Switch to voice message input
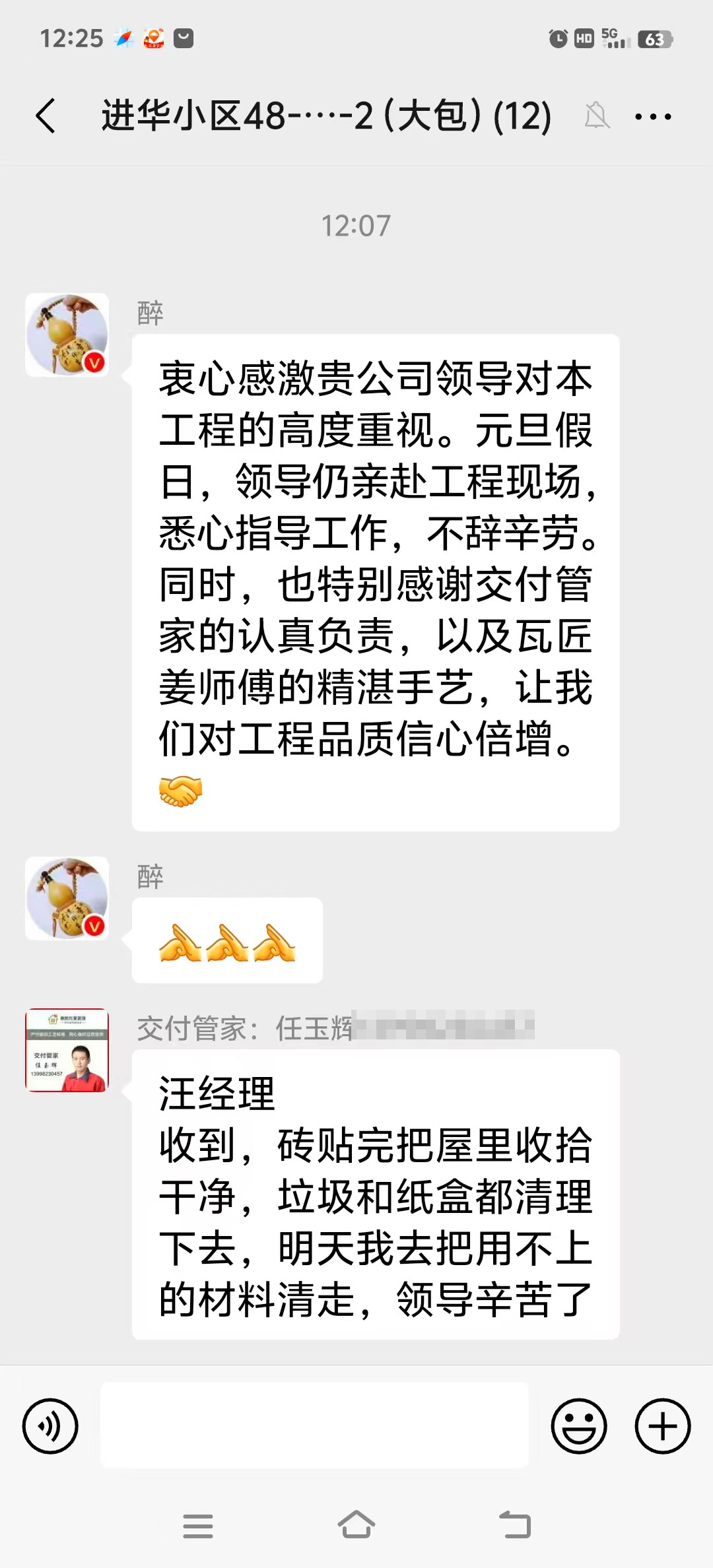713x1568 pixels. pyautogui.click(x=50, y=1425)
